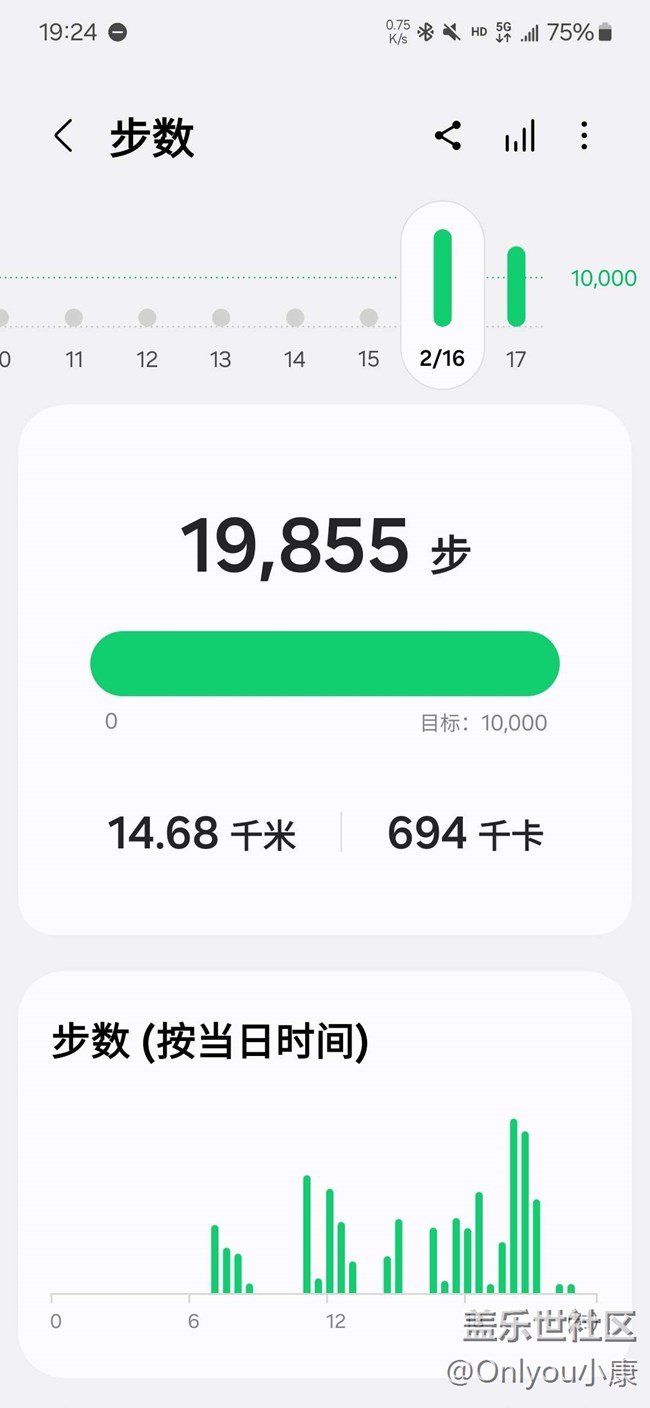Share the step count data
This screenshot has width=650, height=1408.
pyautogui.click(x=448, y=136)
